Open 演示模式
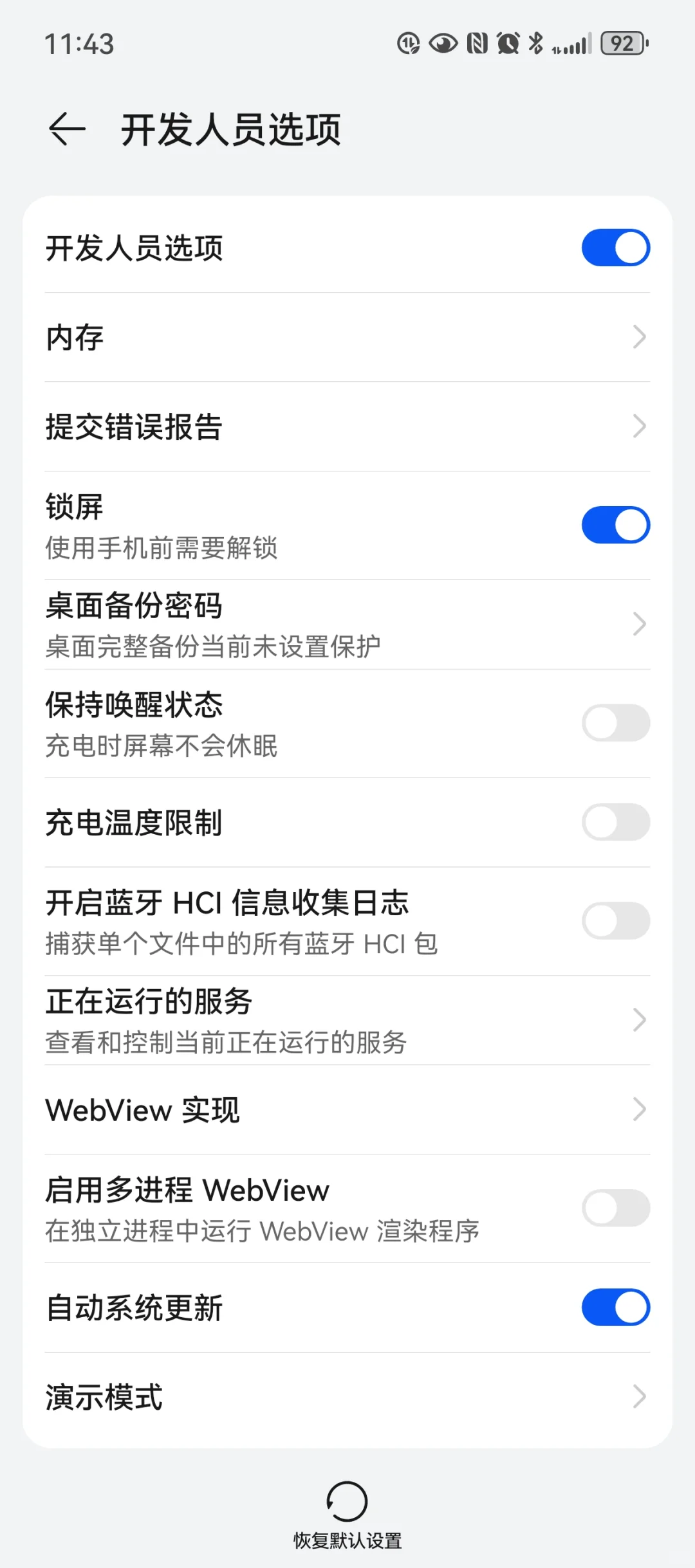The height and width of the screenshot is (1568, 695). (x=347, y=1396)
